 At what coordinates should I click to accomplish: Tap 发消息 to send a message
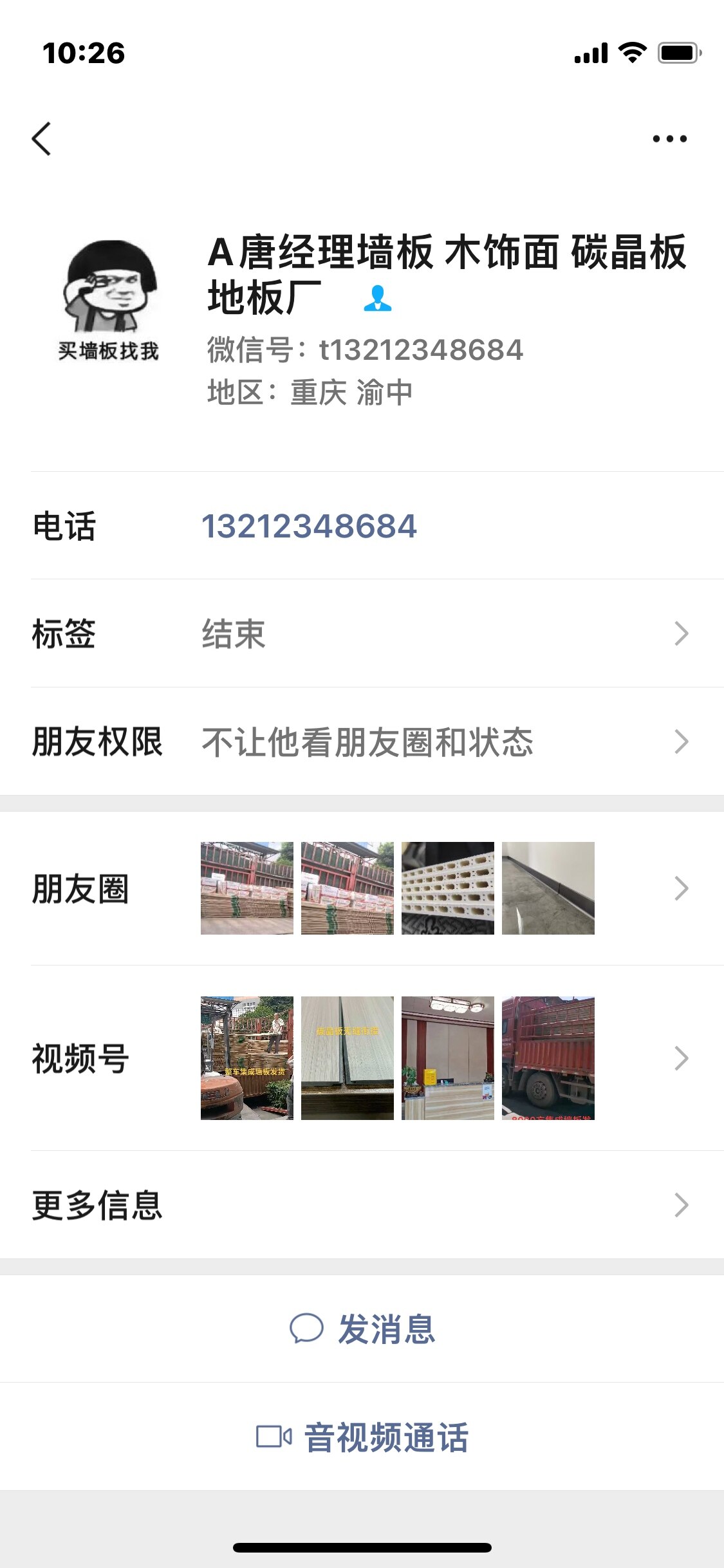[363, 1329]
